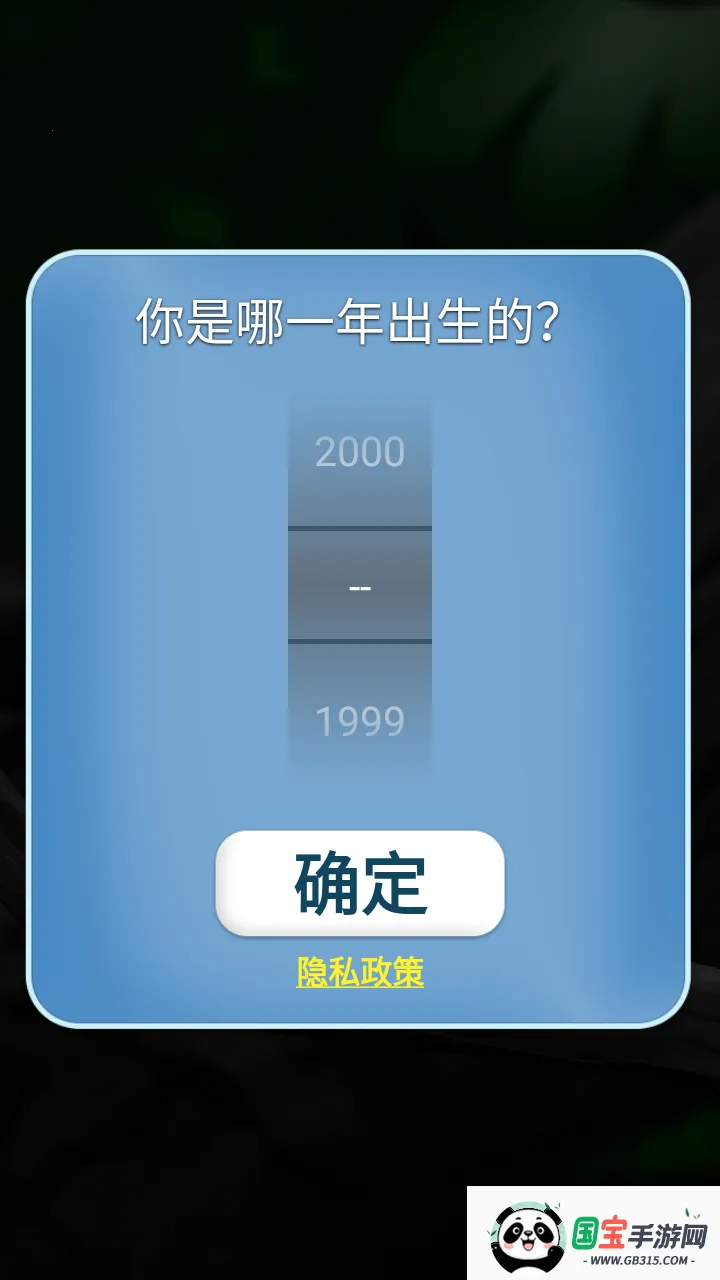Image resolution: width=720 pixels, height=1280 pixels.
Task: Select 2000 in the year picker
Action: (x=360, y=453)
